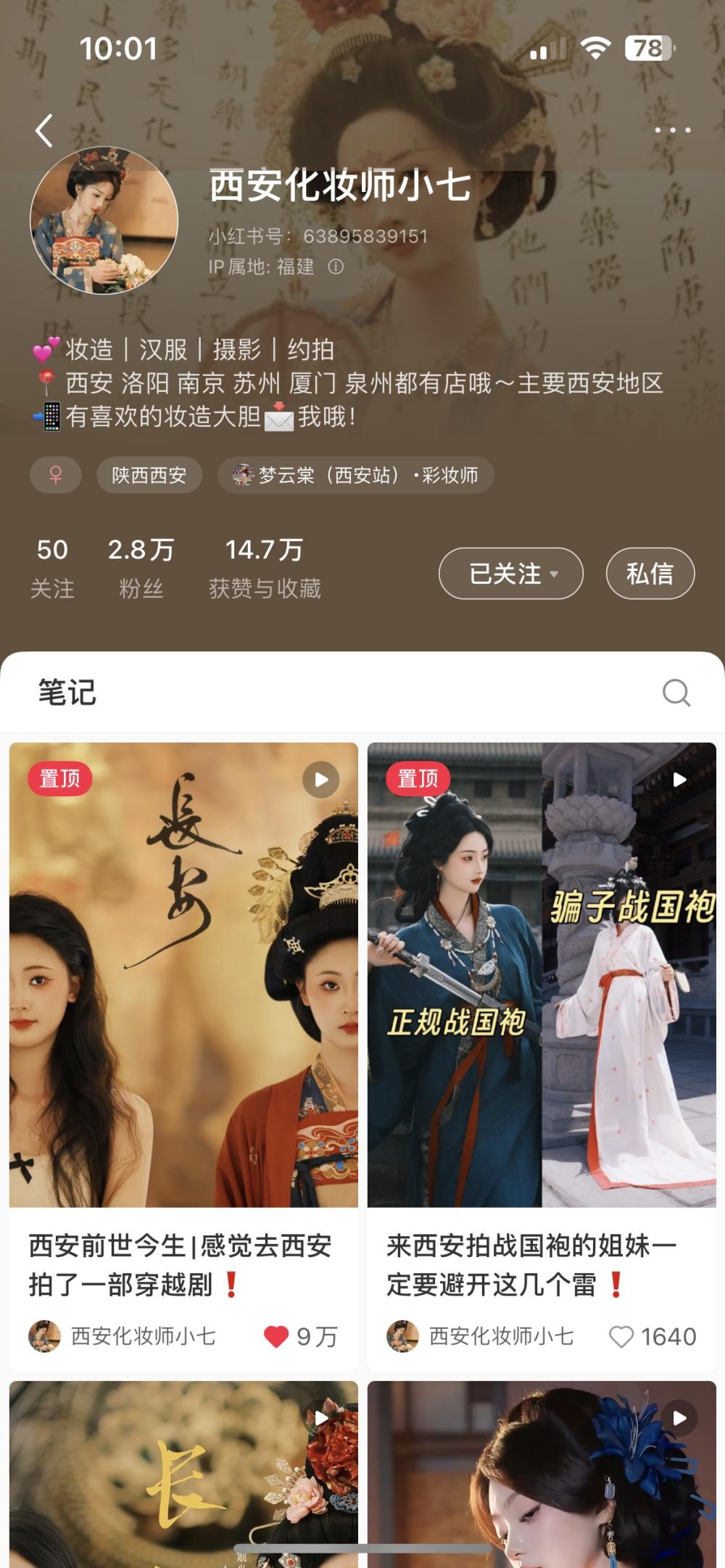View the profile avatar of 西安化妆师小七
The width and height of the screenshot is (725, 1568).
(x=104, y=220)
